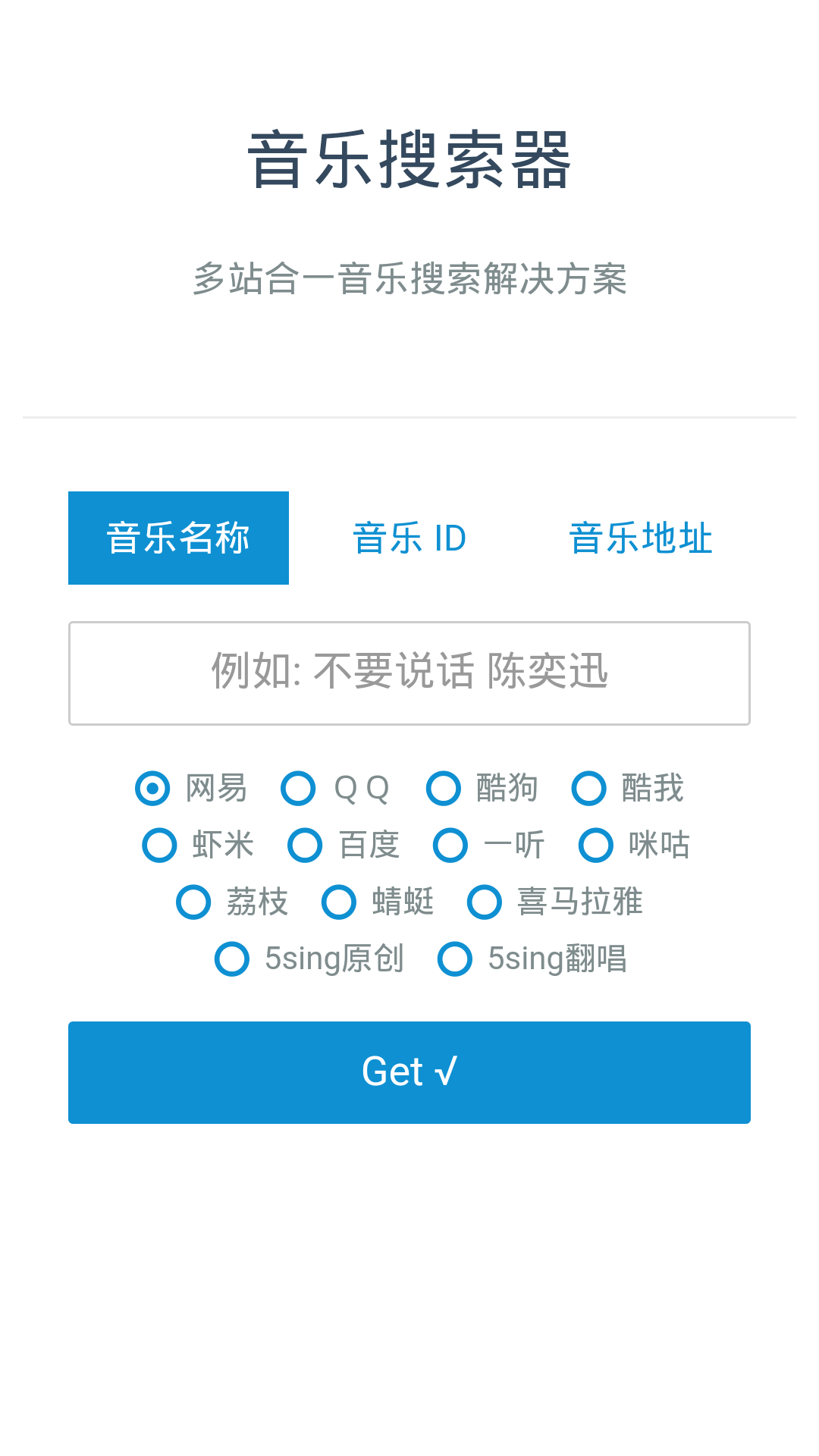The height and width of the screenshot is (1456, 819).
Task: Select the QQ music source
Action: point(297,788)
